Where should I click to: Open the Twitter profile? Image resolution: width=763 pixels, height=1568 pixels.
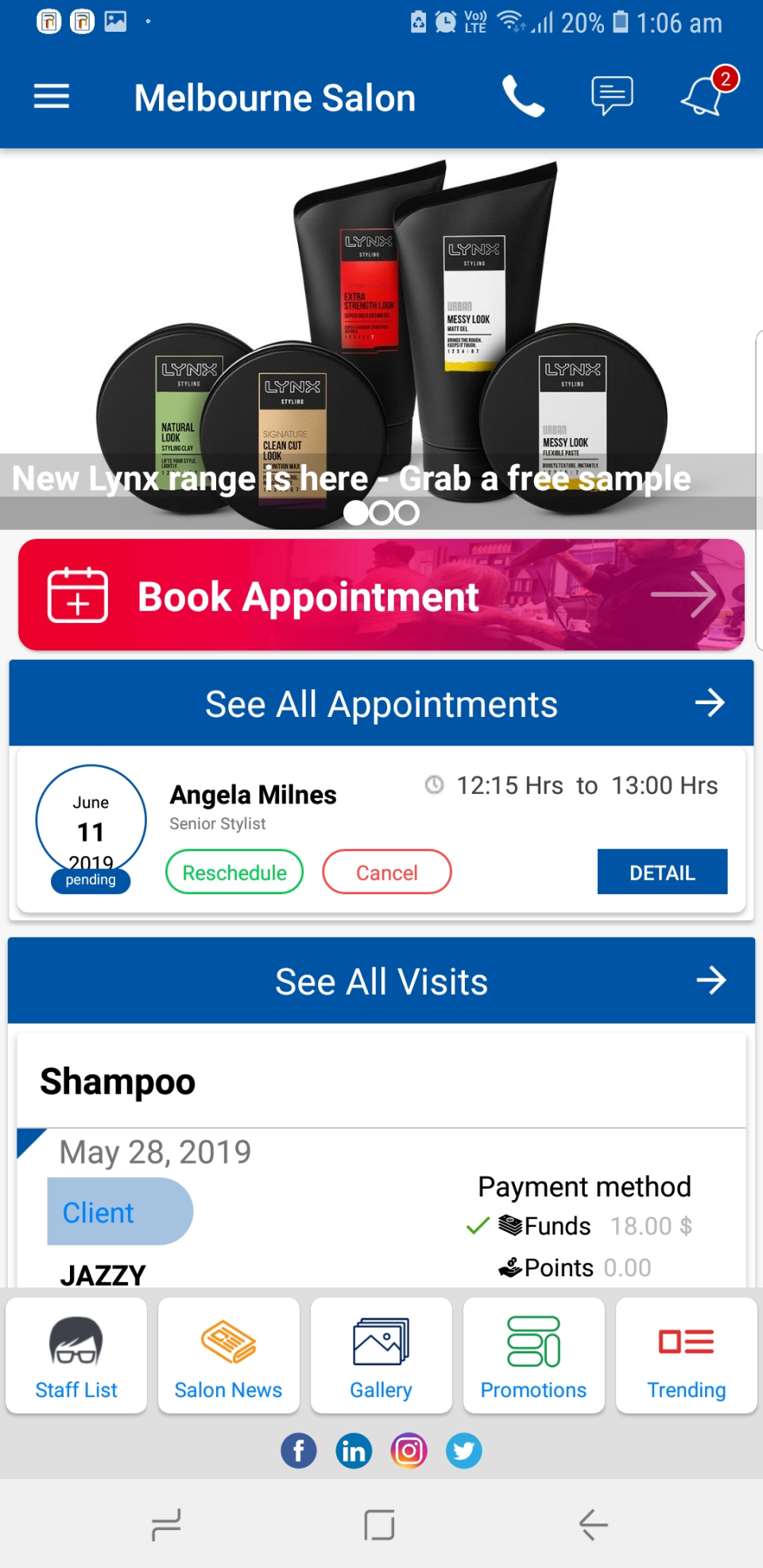(463, 1450)
